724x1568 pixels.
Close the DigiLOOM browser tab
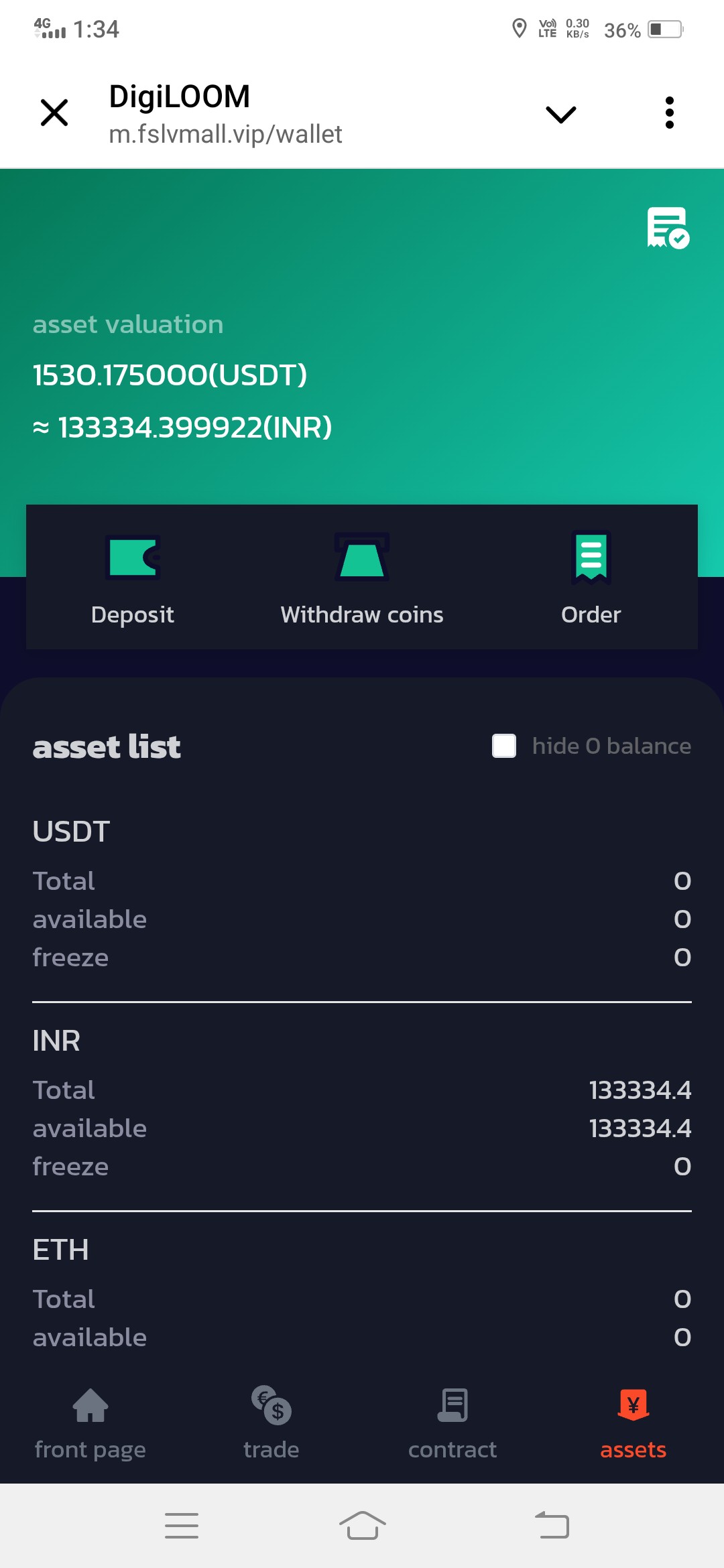click(54, 113)
